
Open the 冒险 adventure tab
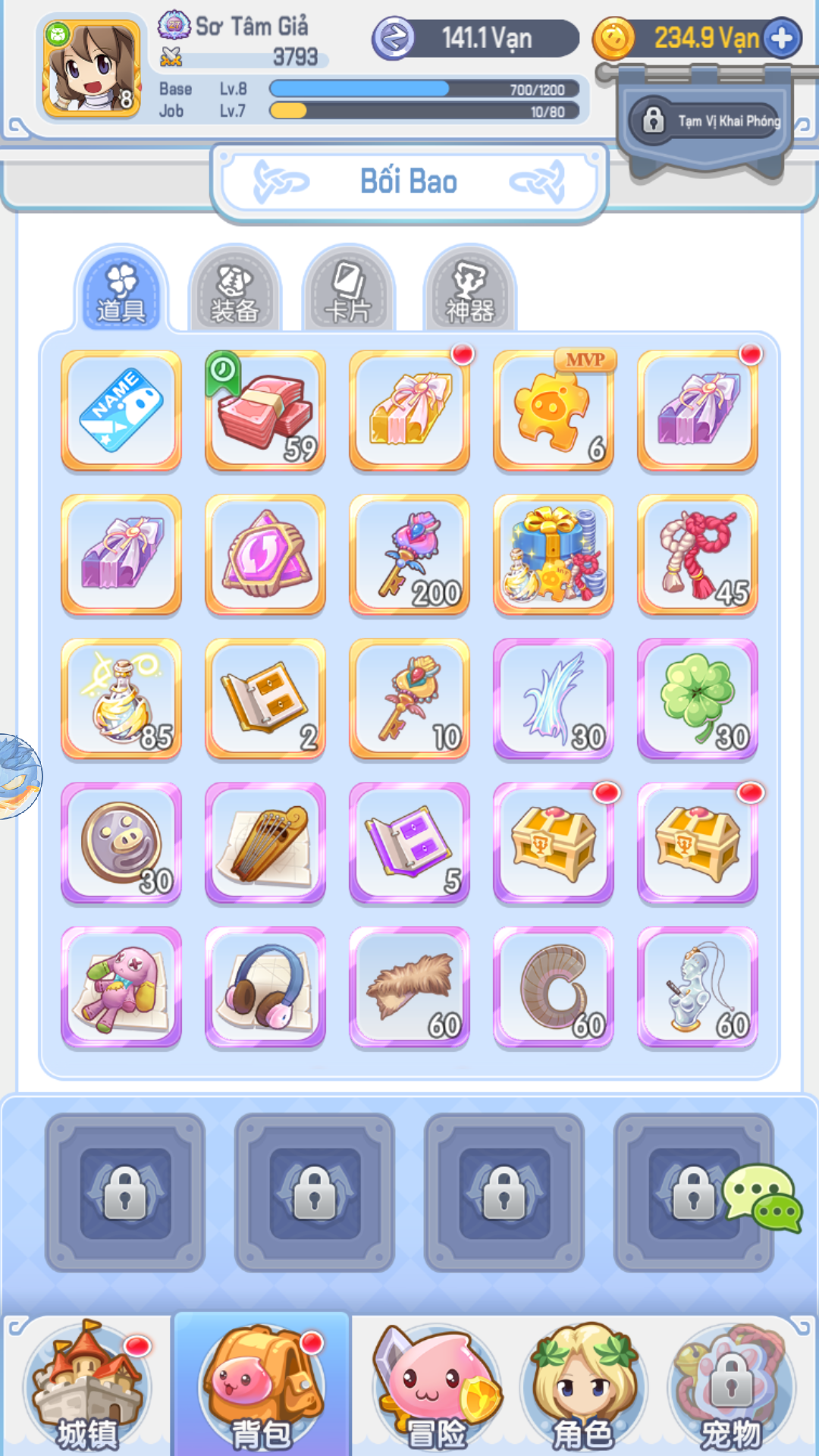[438, 1386]
